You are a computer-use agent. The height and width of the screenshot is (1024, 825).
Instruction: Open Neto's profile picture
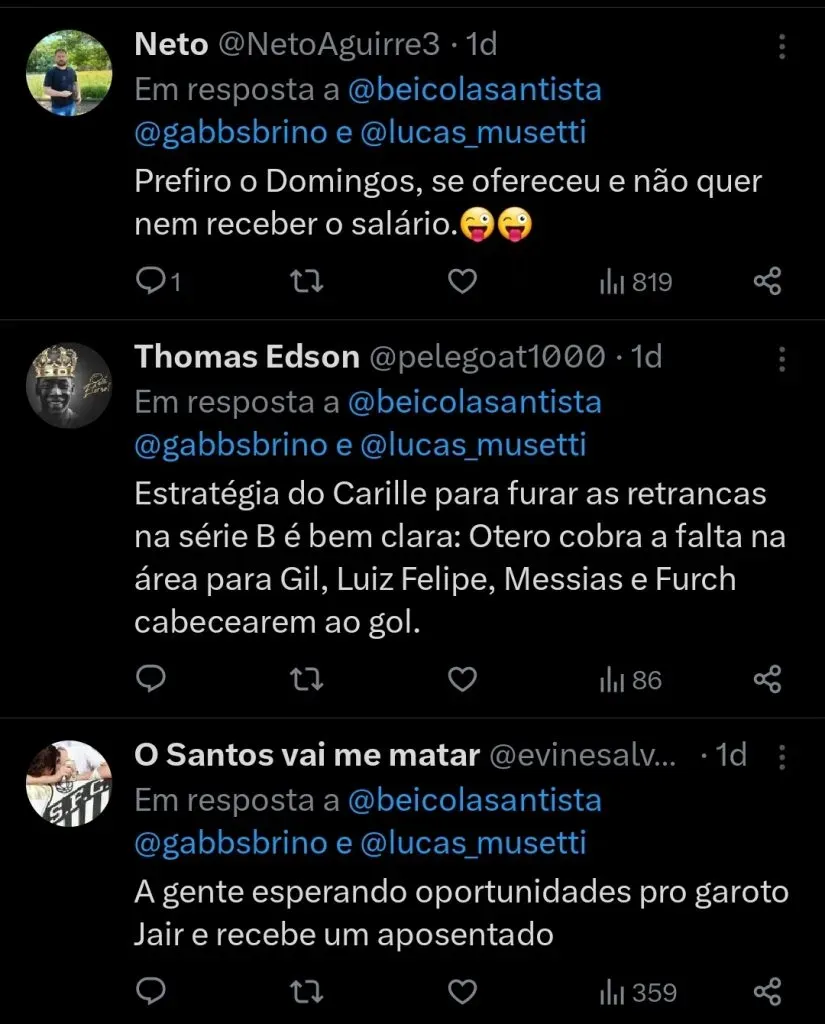click(68, 73)
